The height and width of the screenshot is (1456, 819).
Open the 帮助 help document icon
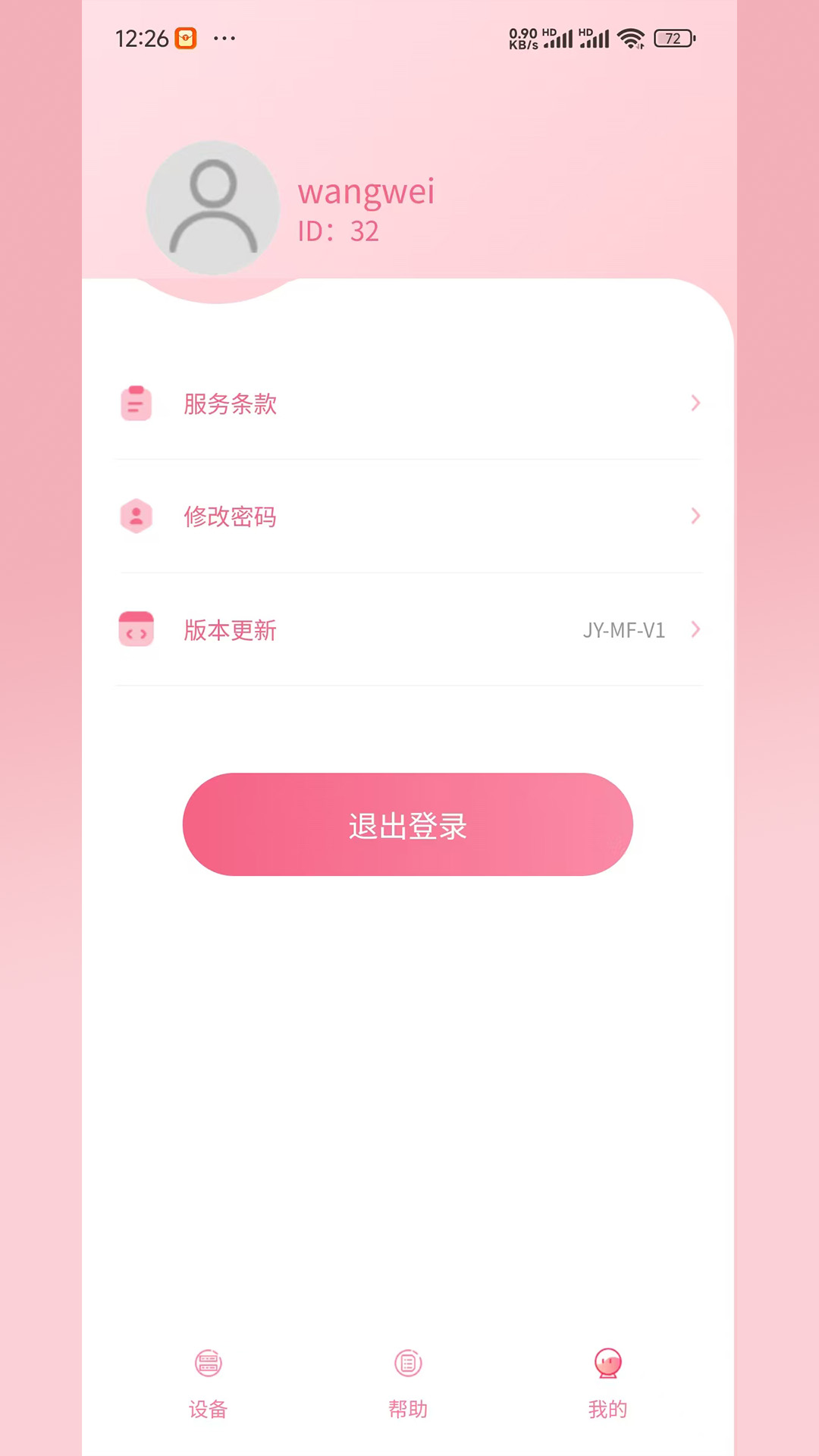[x=409, y=1361]
